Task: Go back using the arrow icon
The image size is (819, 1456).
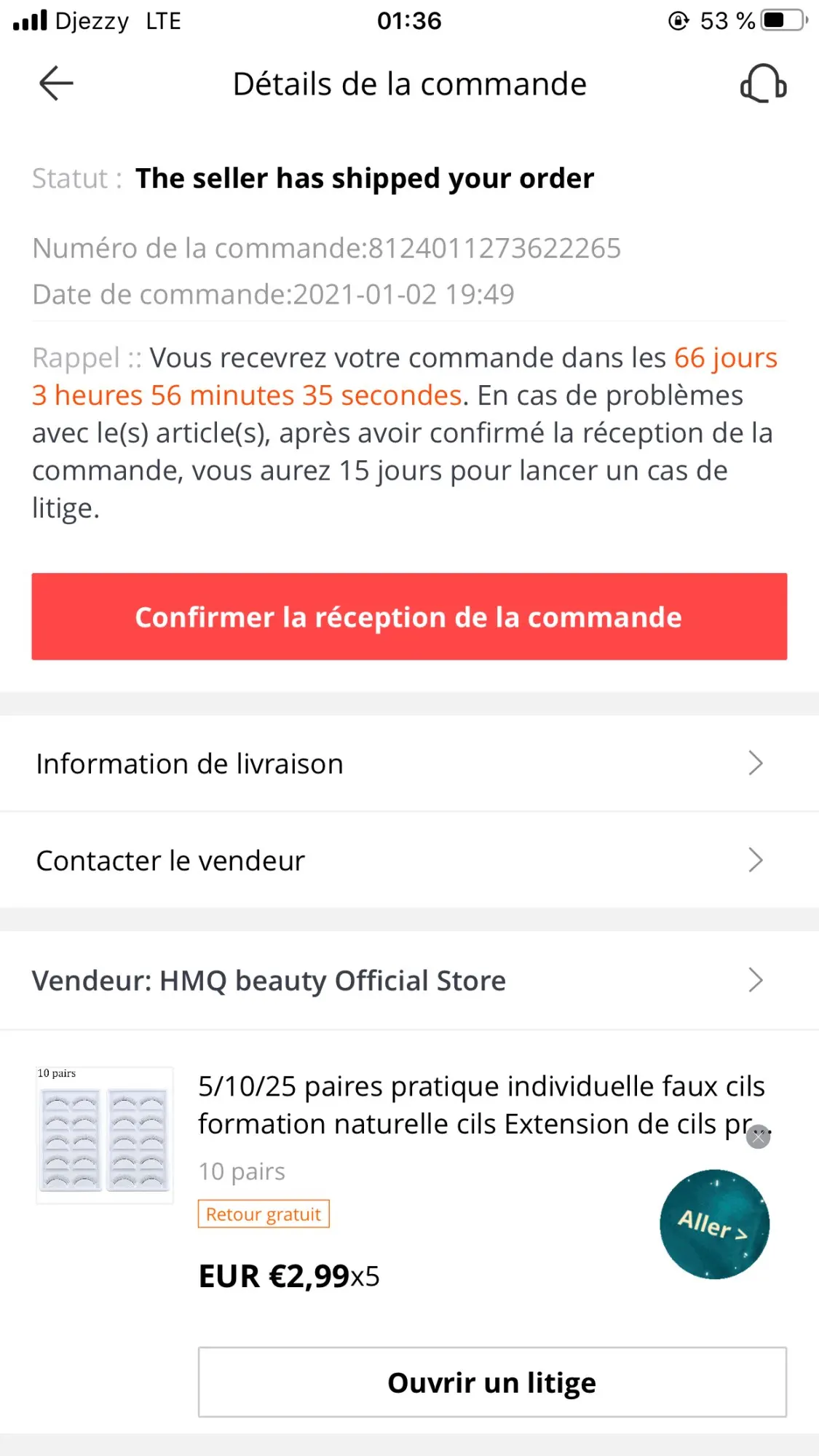Action: [x=56, y=83]
